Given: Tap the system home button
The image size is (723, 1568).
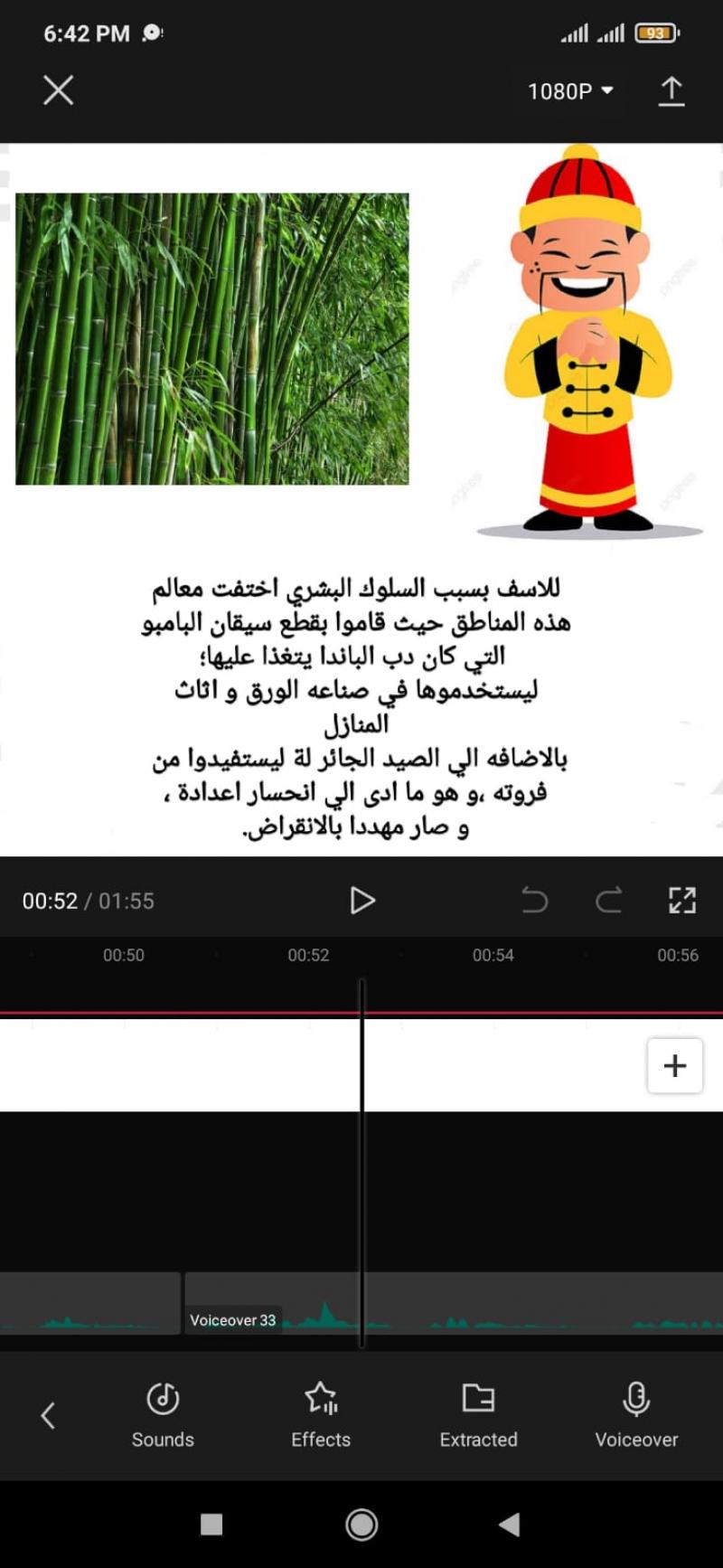Looking at the screenshot, I should pyautogui.click(x=361, y=1525).
